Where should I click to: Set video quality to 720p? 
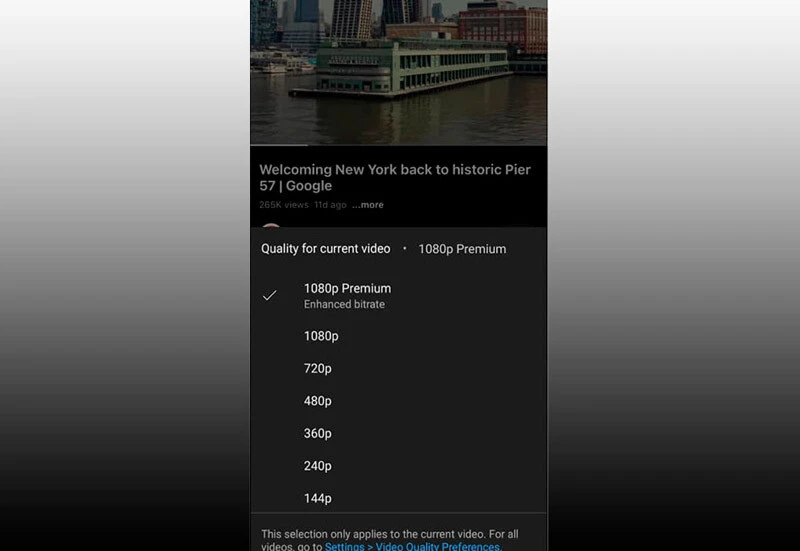coord(318,369)
